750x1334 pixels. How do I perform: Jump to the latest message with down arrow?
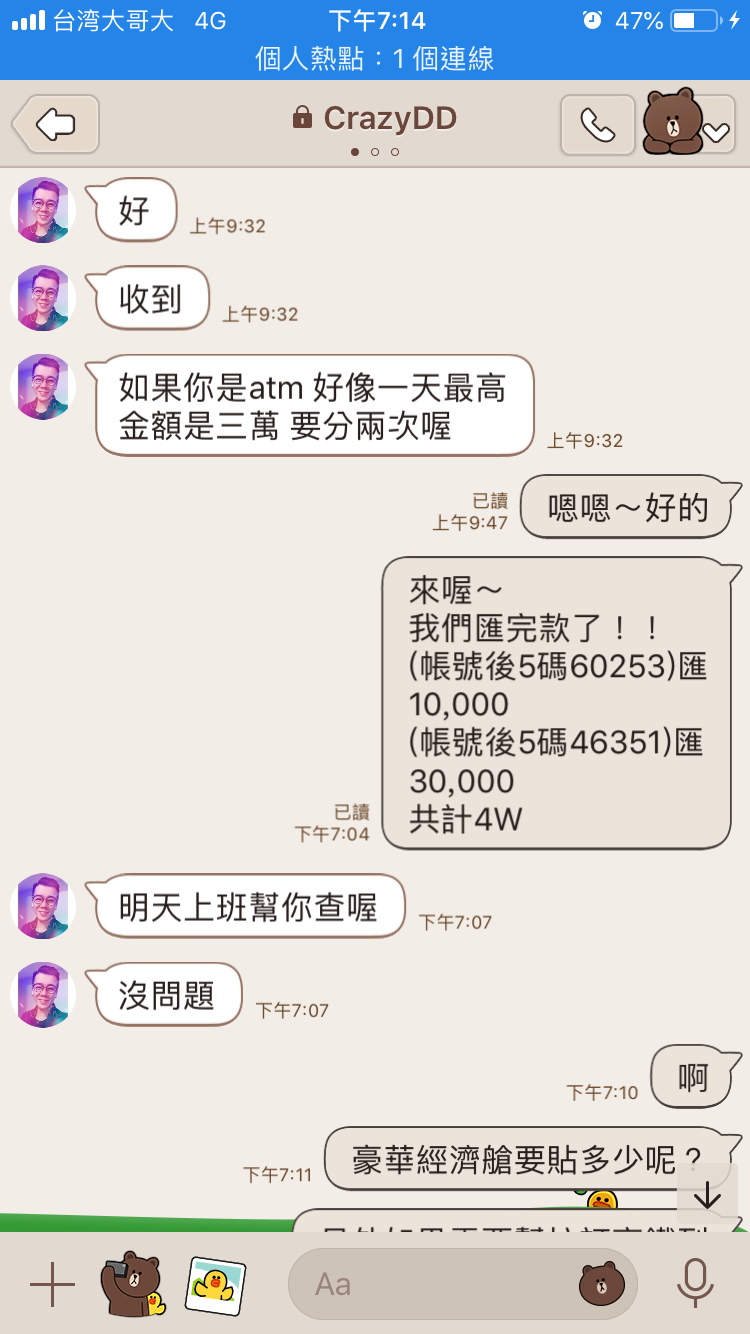pos(707,1195)
